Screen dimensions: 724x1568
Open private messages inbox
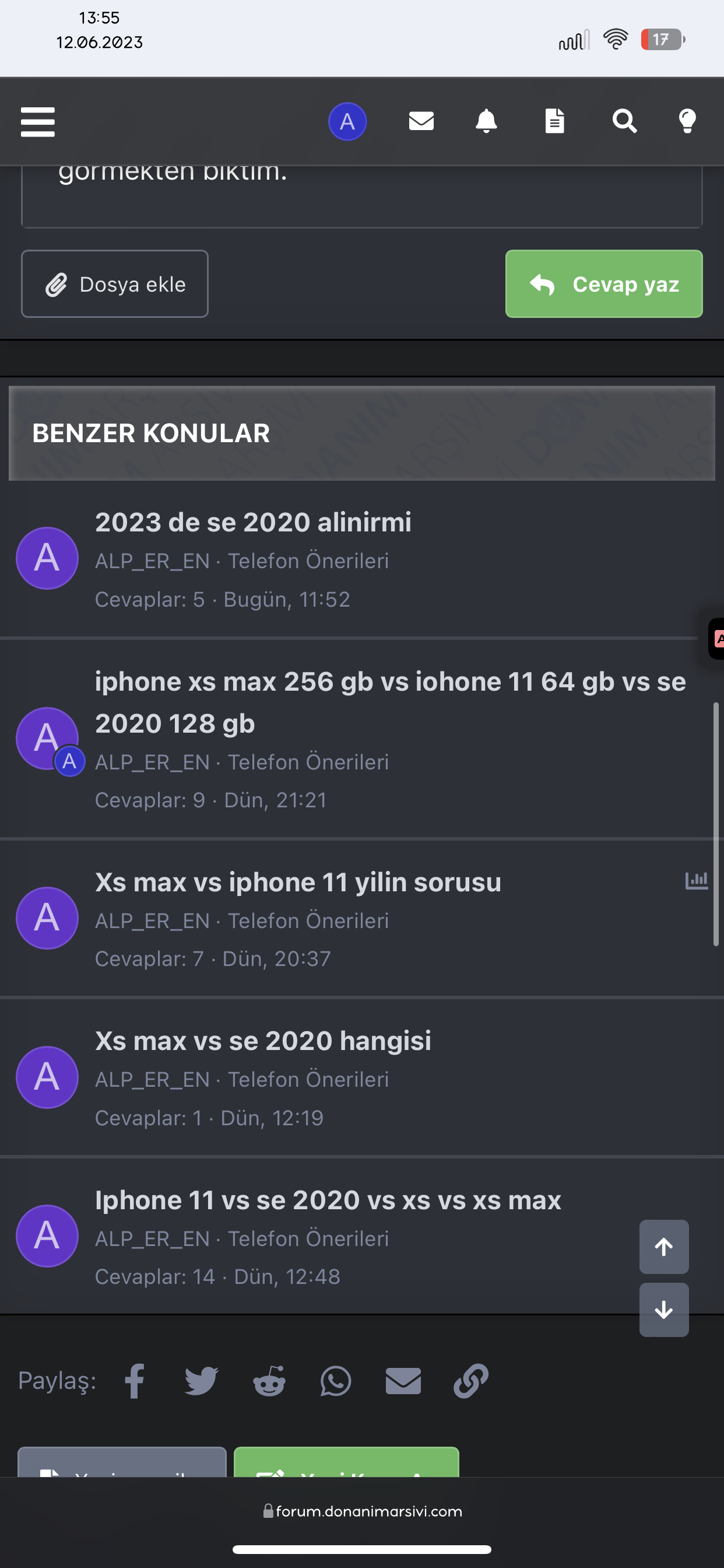(x=421, y=121)
